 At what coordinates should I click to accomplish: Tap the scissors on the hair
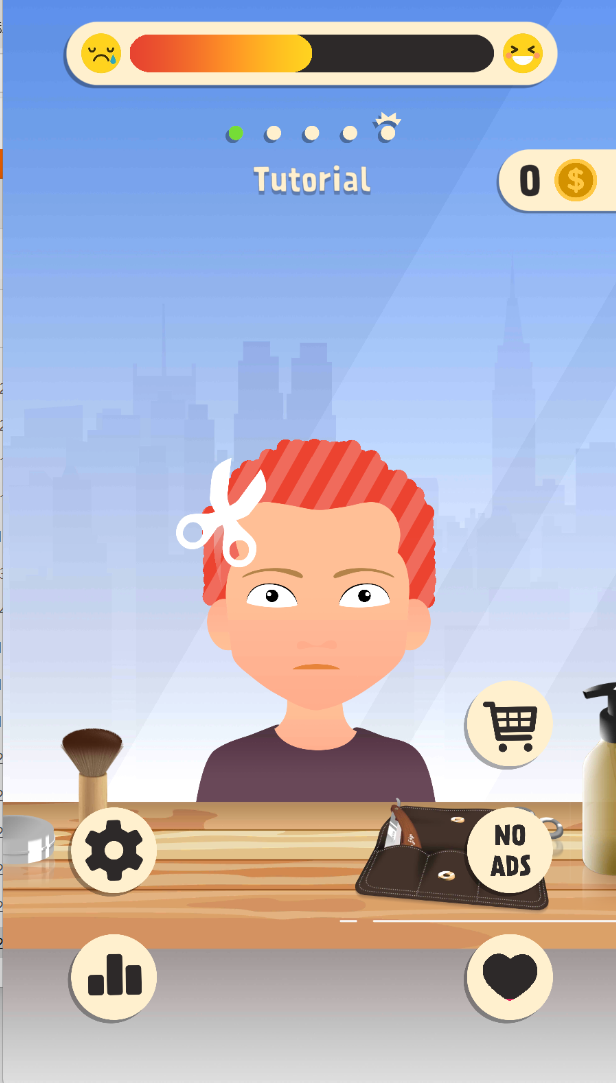(222, 517)
